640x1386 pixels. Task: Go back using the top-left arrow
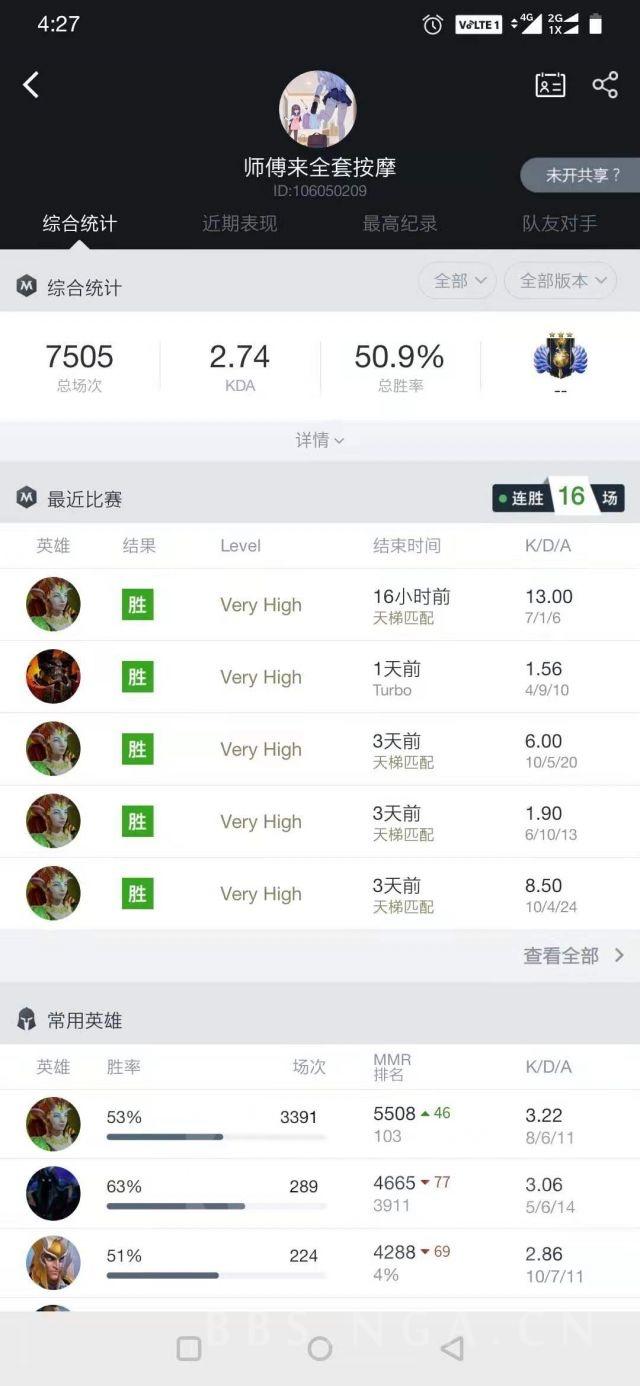(31, 85)
